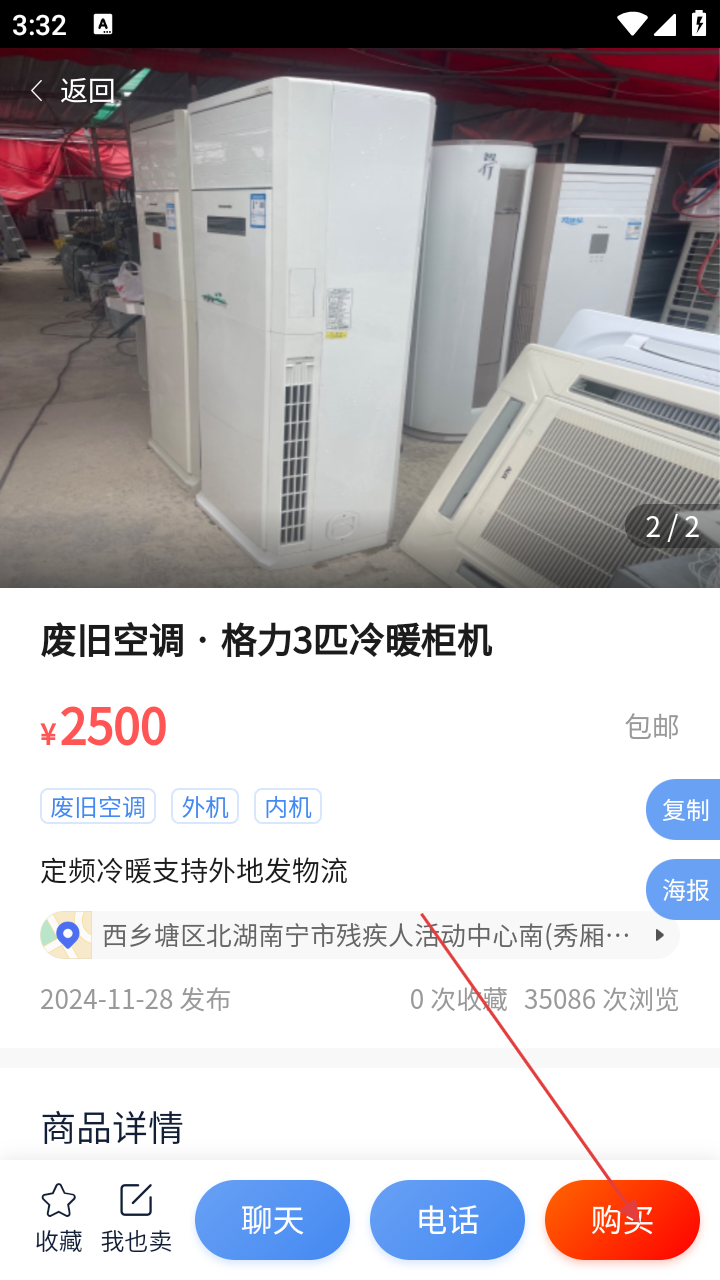Start a 聊天 chat with the seller
The height and width of the screenshot is (1280, 720).
(x=272, y=1220)
